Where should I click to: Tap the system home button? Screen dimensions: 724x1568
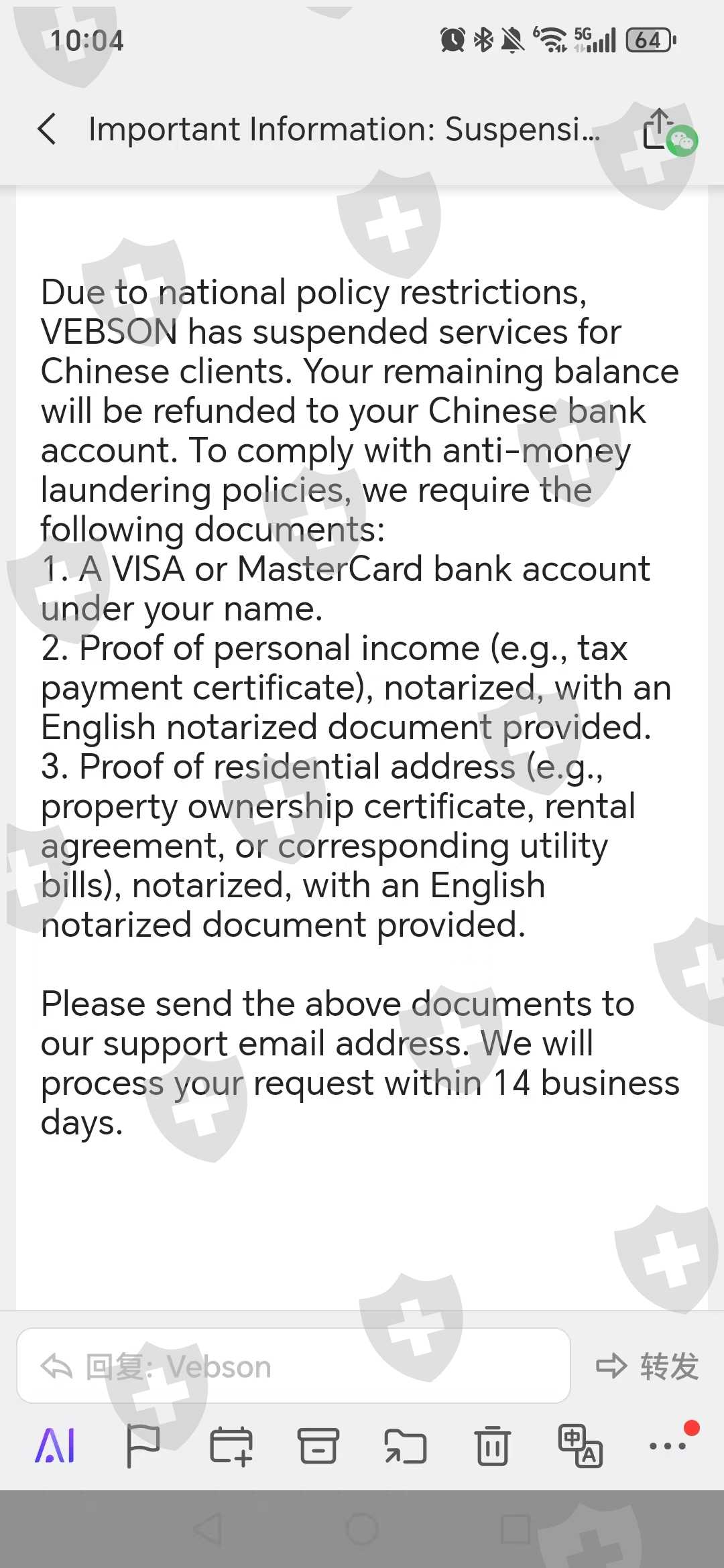click(x=362, y=1530)
